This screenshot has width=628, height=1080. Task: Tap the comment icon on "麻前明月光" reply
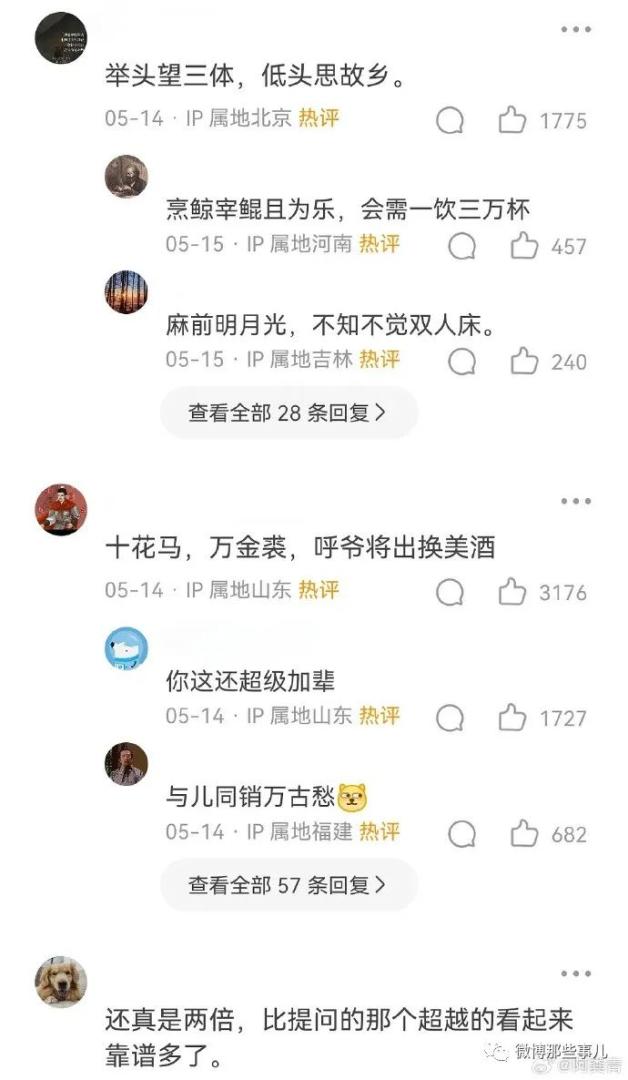click(x=462, y=362)
